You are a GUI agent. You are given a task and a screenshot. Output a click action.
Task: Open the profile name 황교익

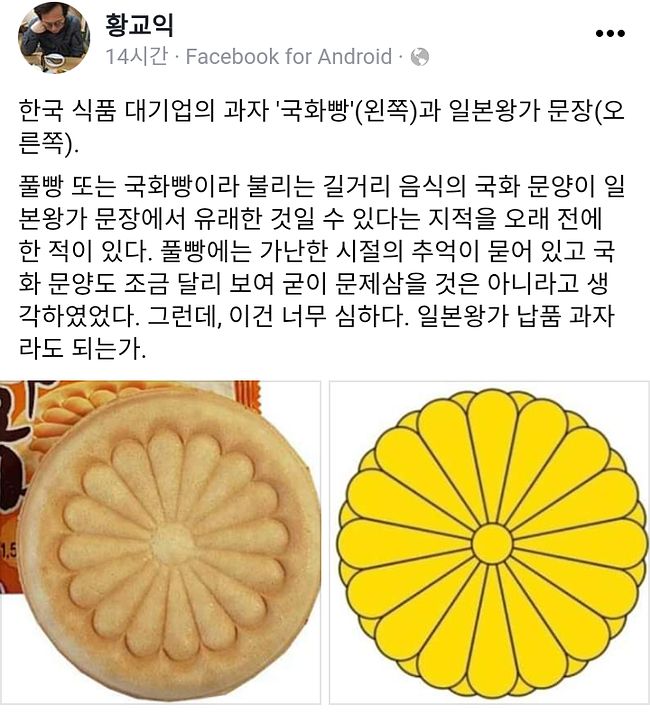pos(145,24)
